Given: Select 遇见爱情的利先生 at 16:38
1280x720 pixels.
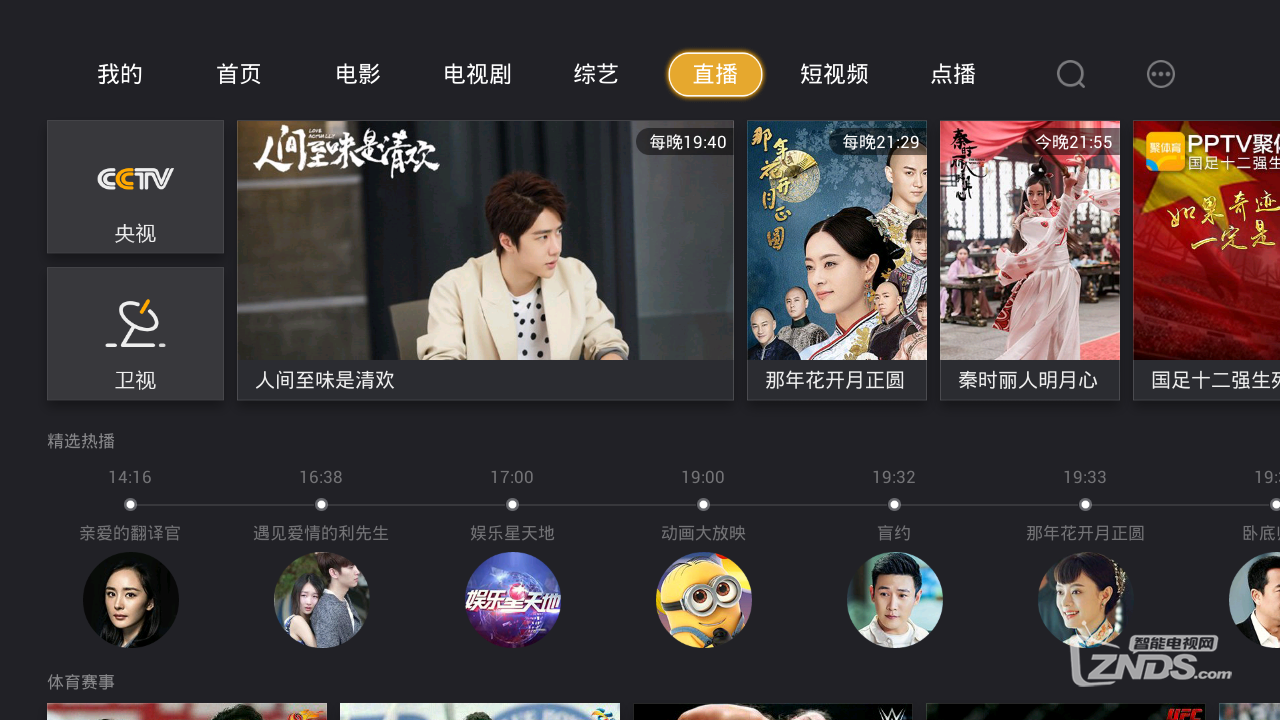Looking at the screenshot, I should 321,599.
